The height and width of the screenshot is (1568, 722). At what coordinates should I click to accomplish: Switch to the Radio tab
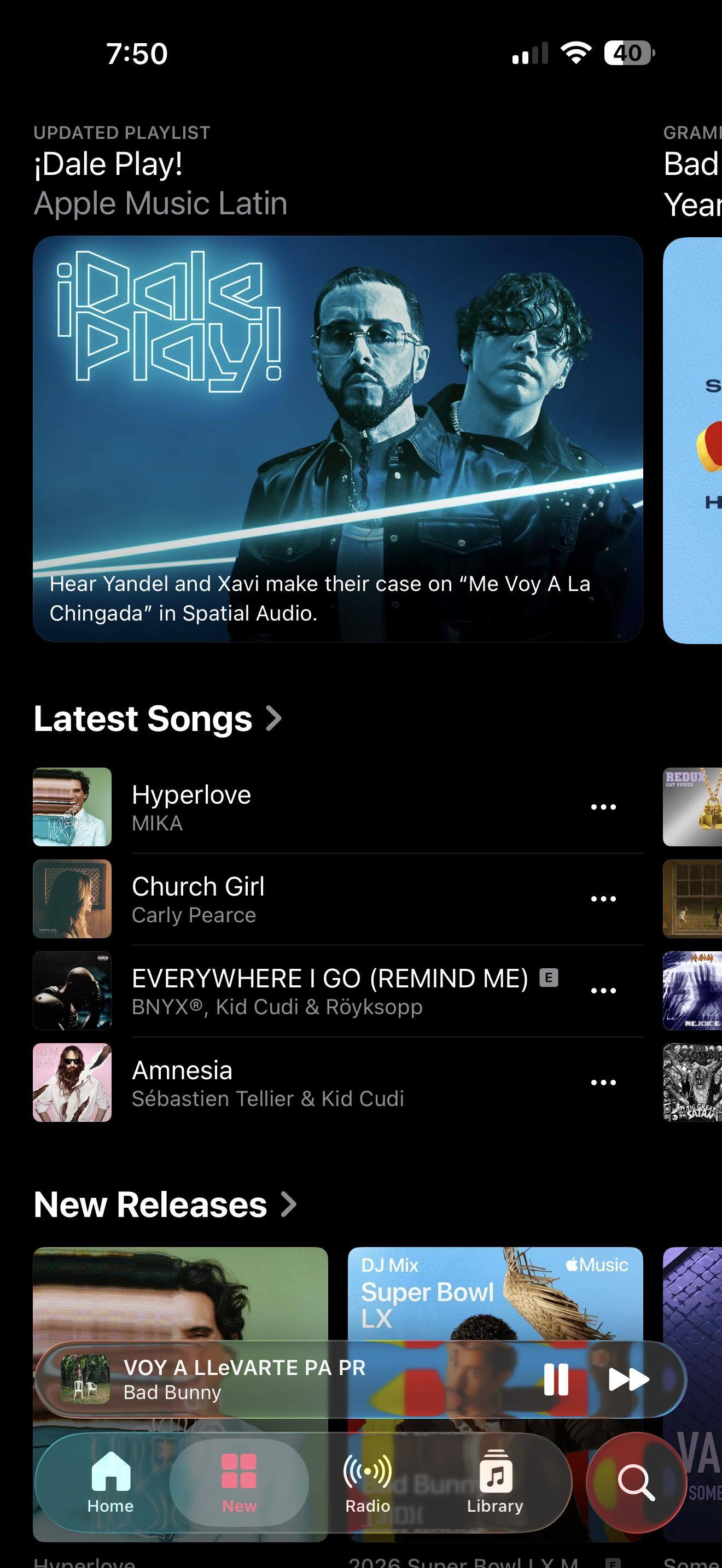coord(368,1482)
